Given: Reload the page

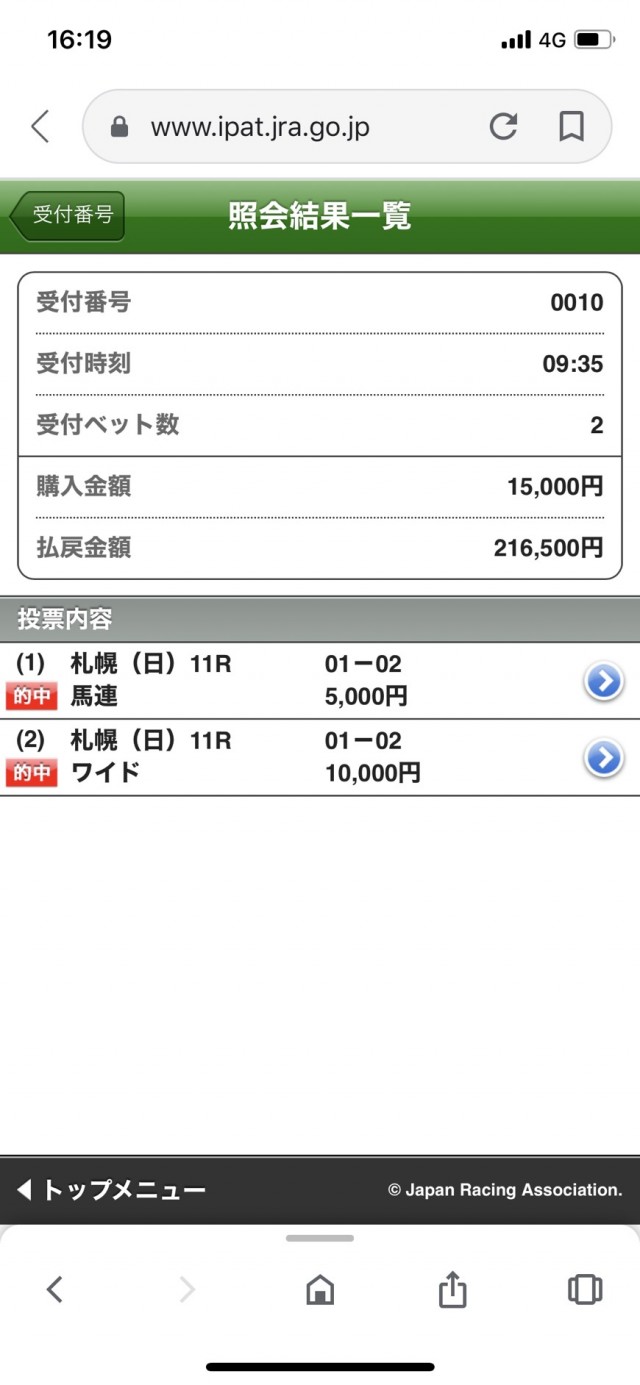Looking at the screenshot, I should click(x=503, y=127).
